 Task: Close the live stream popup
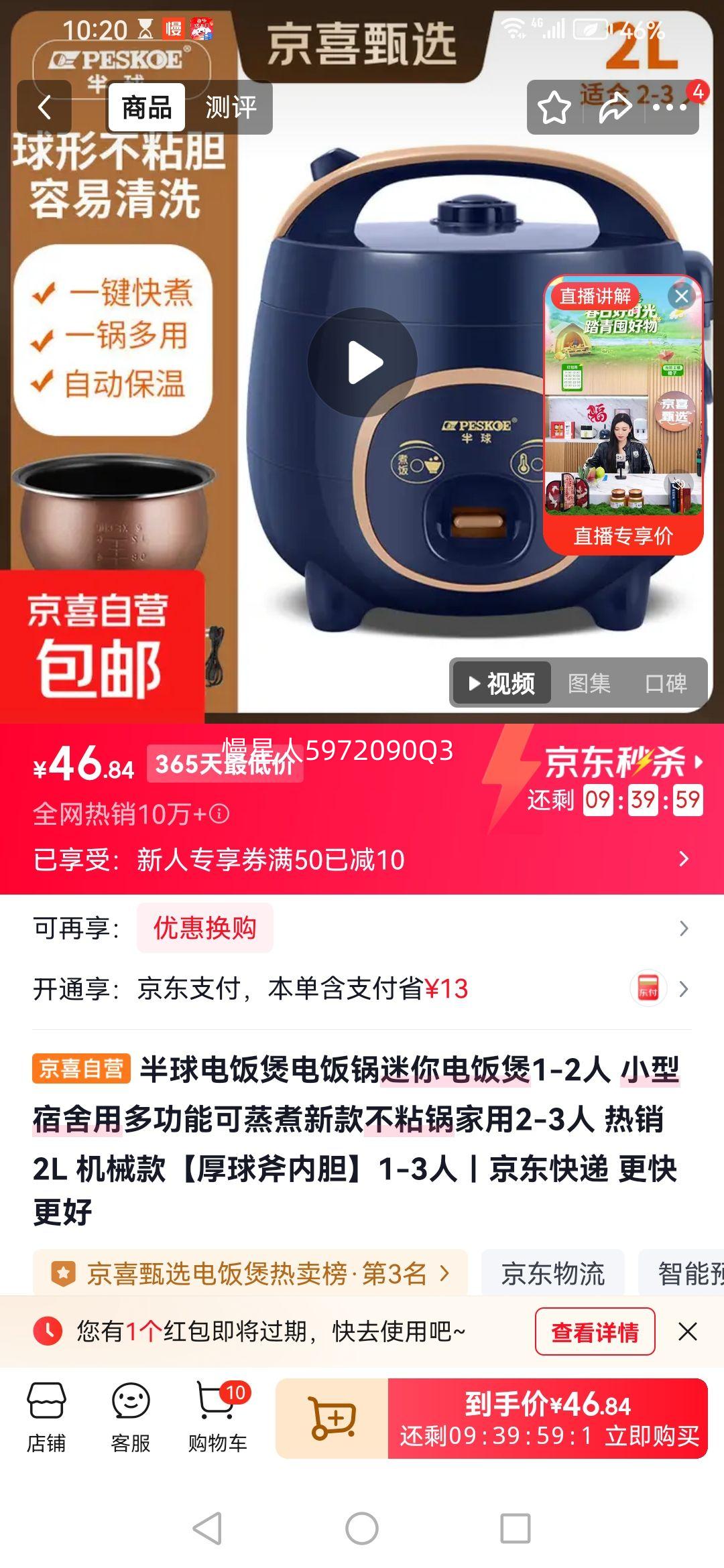[x=682, y=296]
